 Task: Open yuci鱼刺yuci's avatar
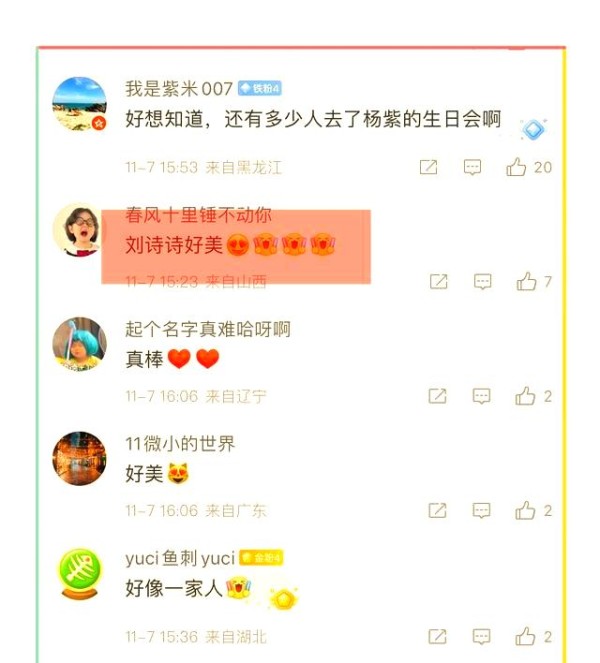(79, 573)
